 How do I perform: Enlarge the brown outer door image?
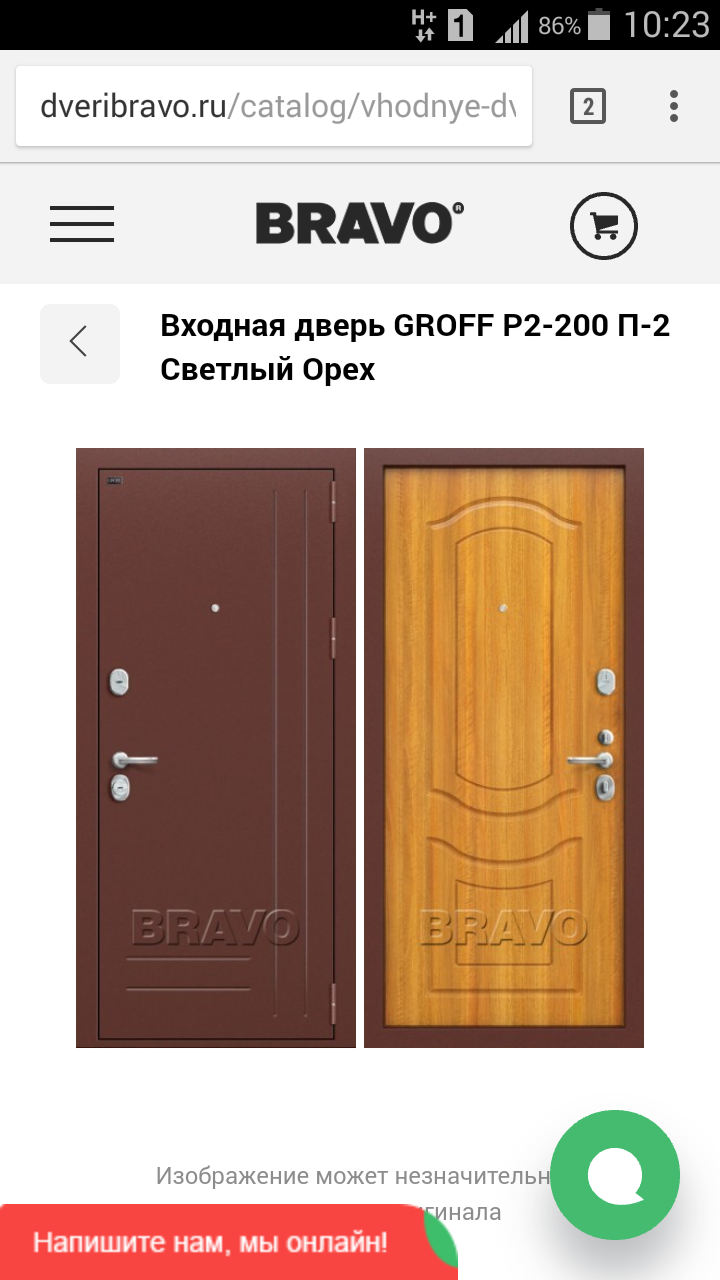coord(216,748)
